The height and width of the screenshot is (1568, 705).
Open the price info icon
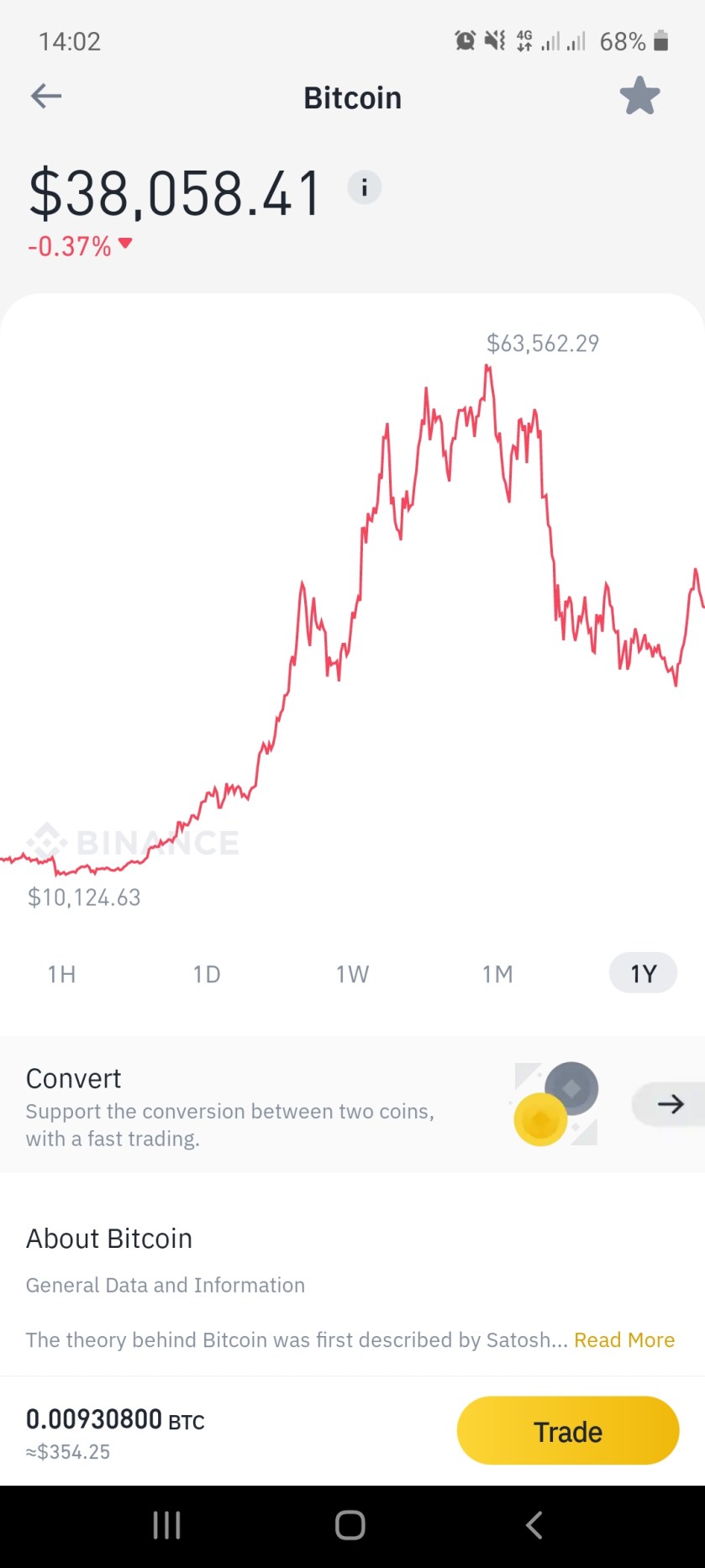coord(364,187)
